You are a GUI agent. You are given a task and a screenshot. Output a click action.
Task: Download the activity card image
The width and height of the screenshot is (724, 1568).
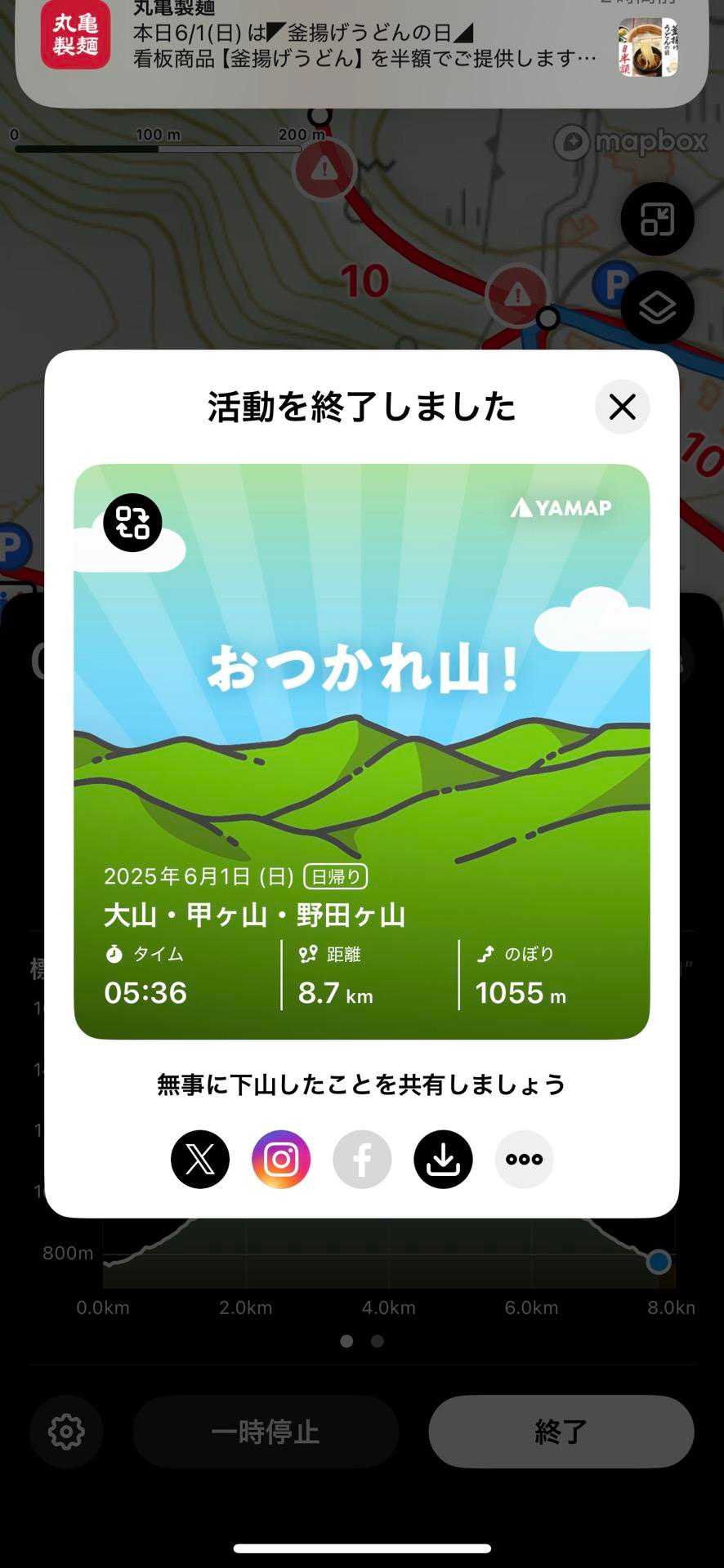tap(443, 1159)
